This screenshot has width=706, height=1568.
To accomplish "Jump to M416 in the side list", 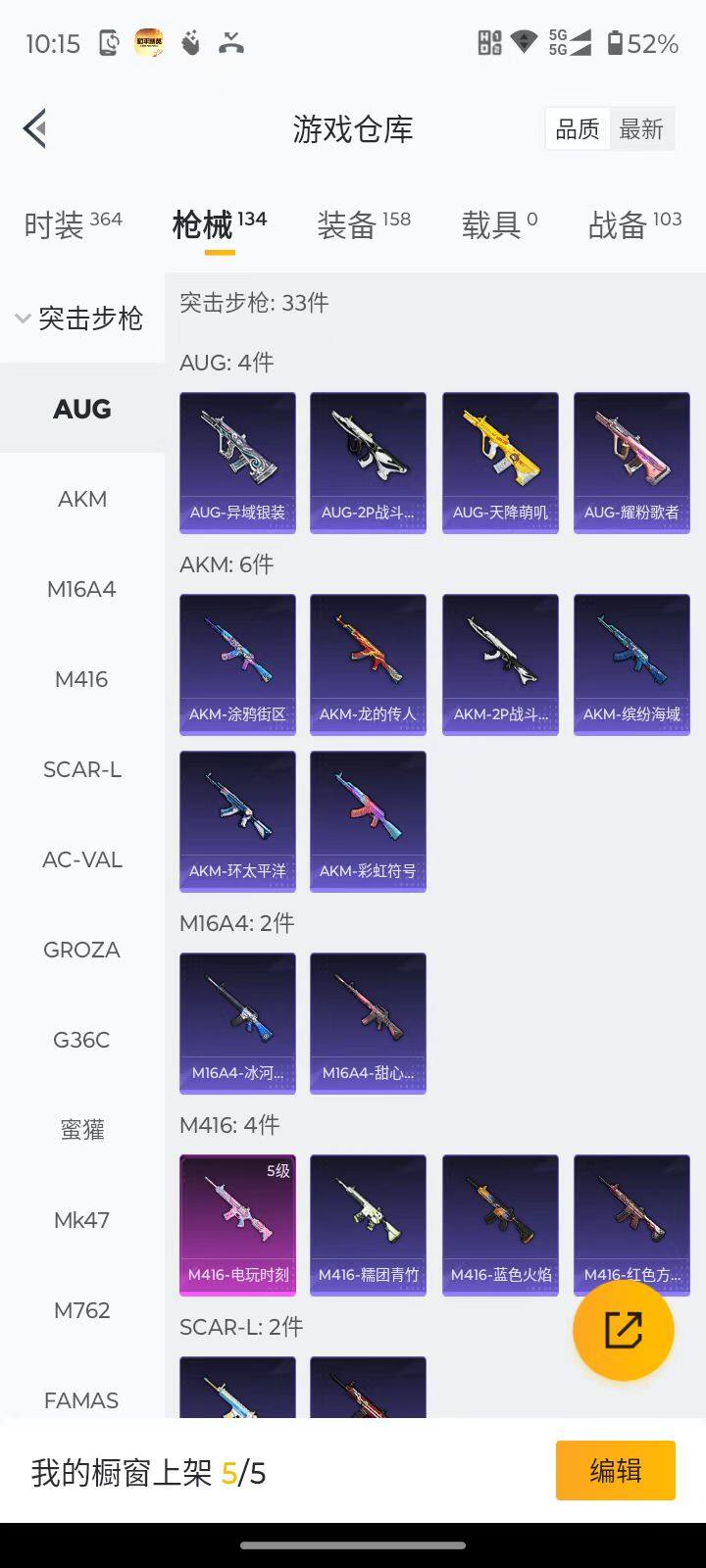I will [82, 679].
